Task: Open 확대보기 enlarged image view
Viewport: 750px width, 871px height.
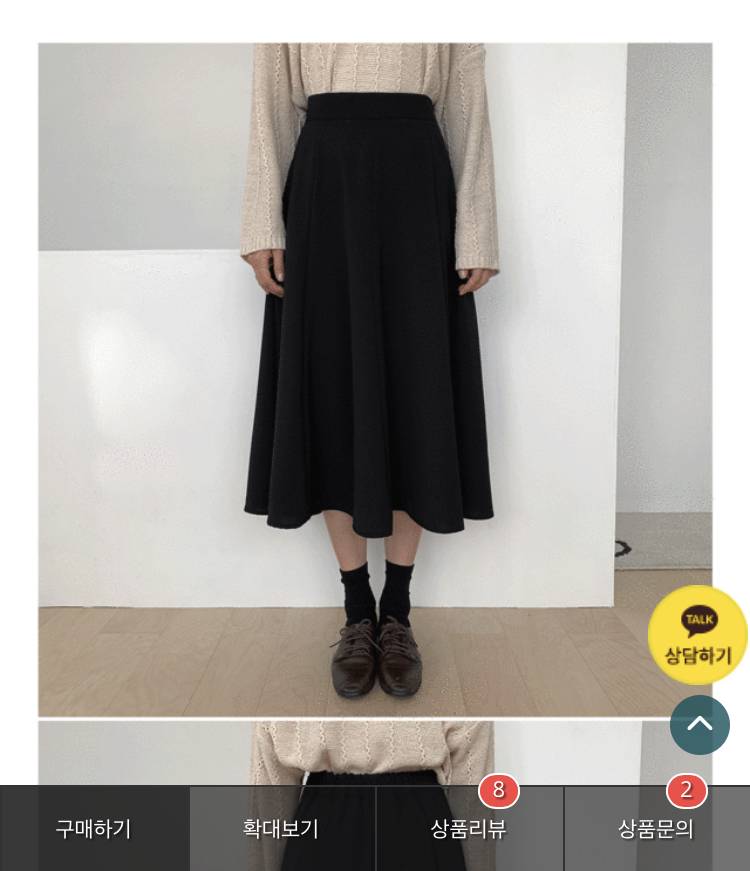Action: [281, 829]
